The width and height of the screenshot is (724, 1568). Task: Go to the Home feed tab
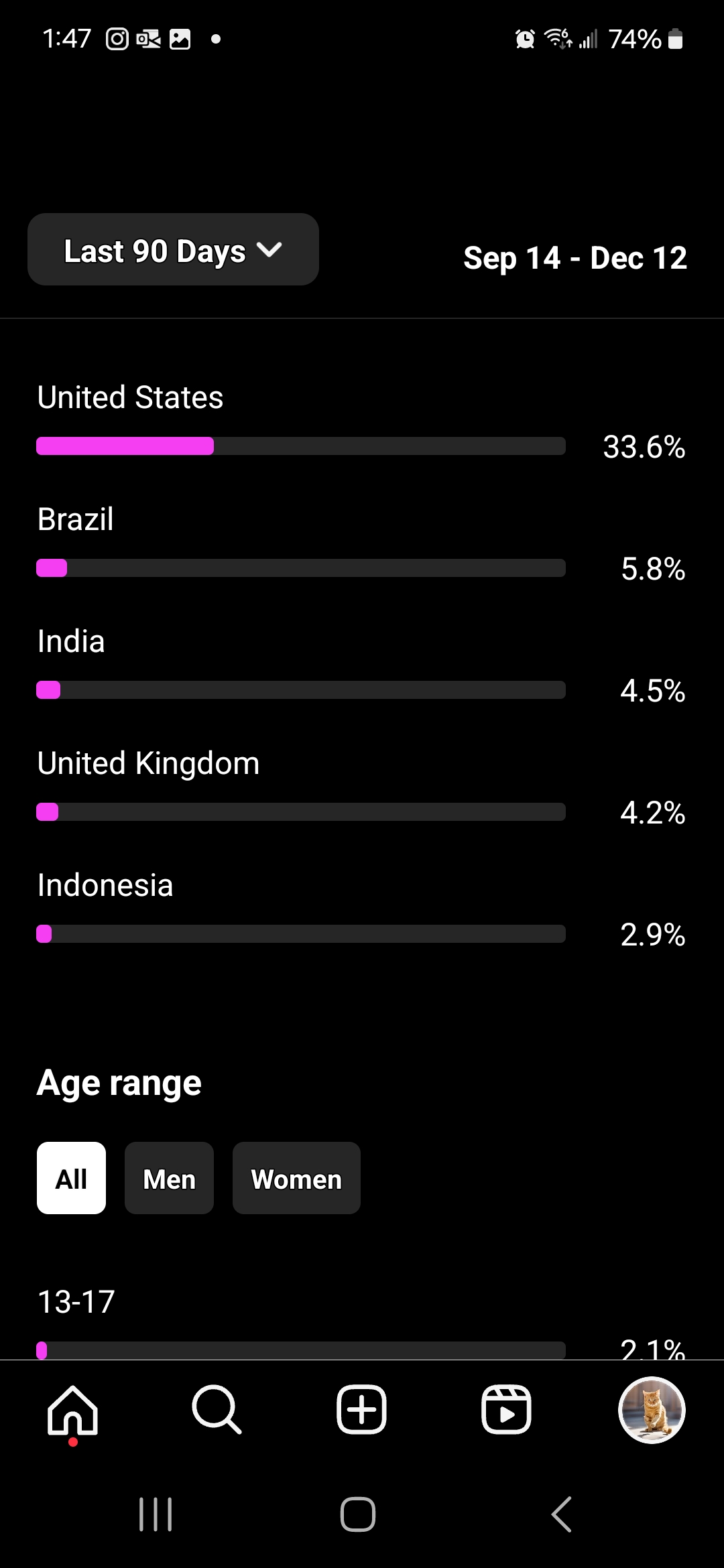pyautogui.click(x=72, y=1410)
